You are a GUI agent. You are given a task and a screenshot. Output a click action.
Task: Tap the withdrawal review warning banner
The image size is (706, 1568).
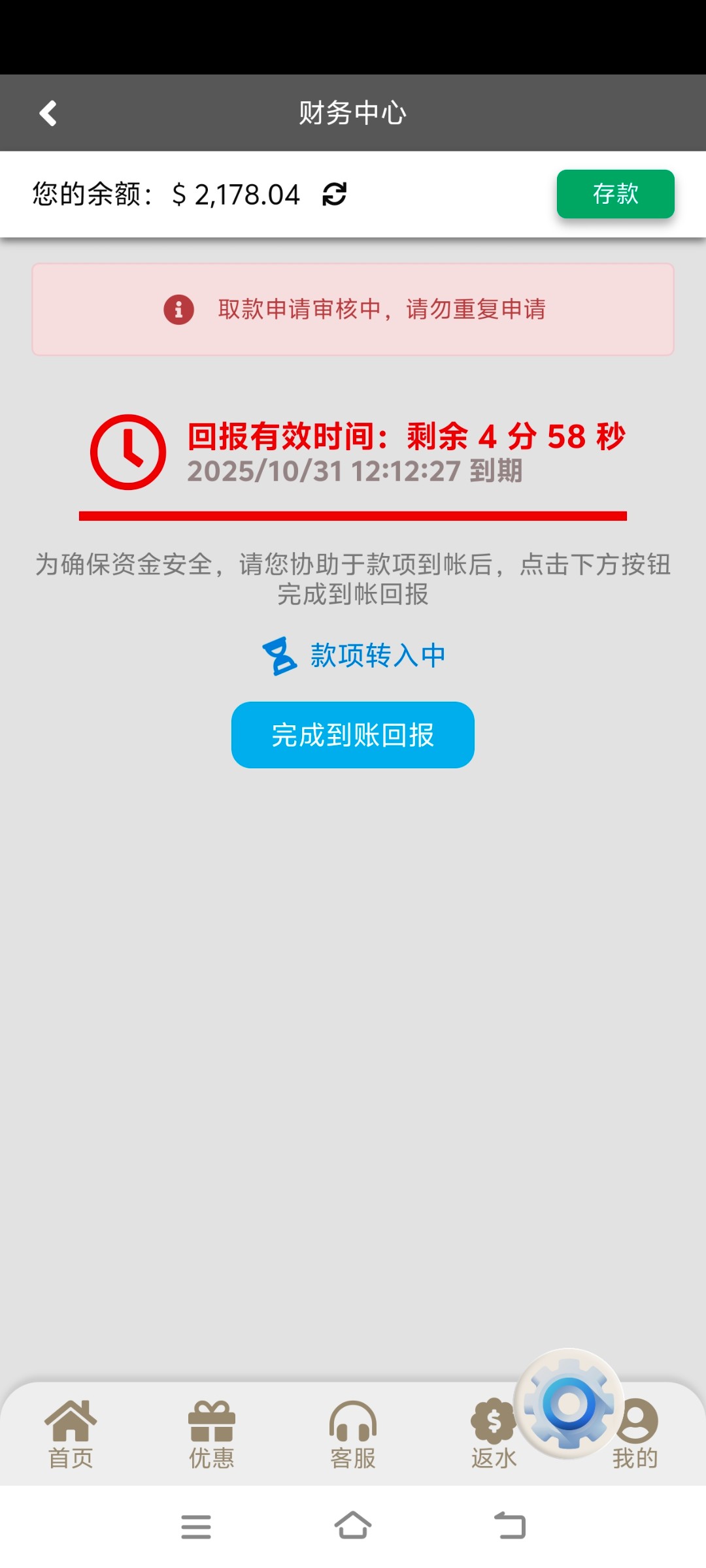point(353,310)
